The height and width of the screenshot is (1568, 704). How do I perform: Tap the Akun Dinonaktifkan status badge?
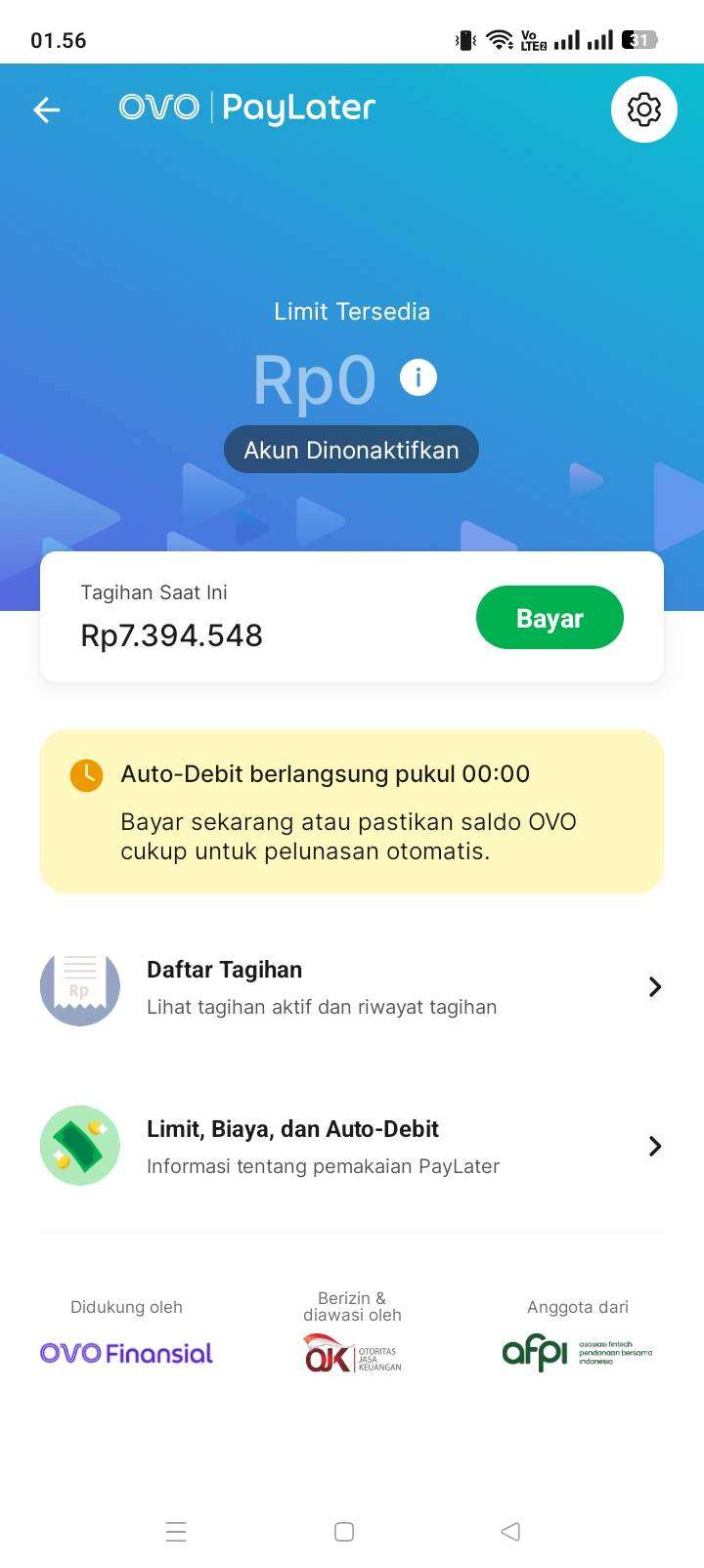tap(351, 449)
